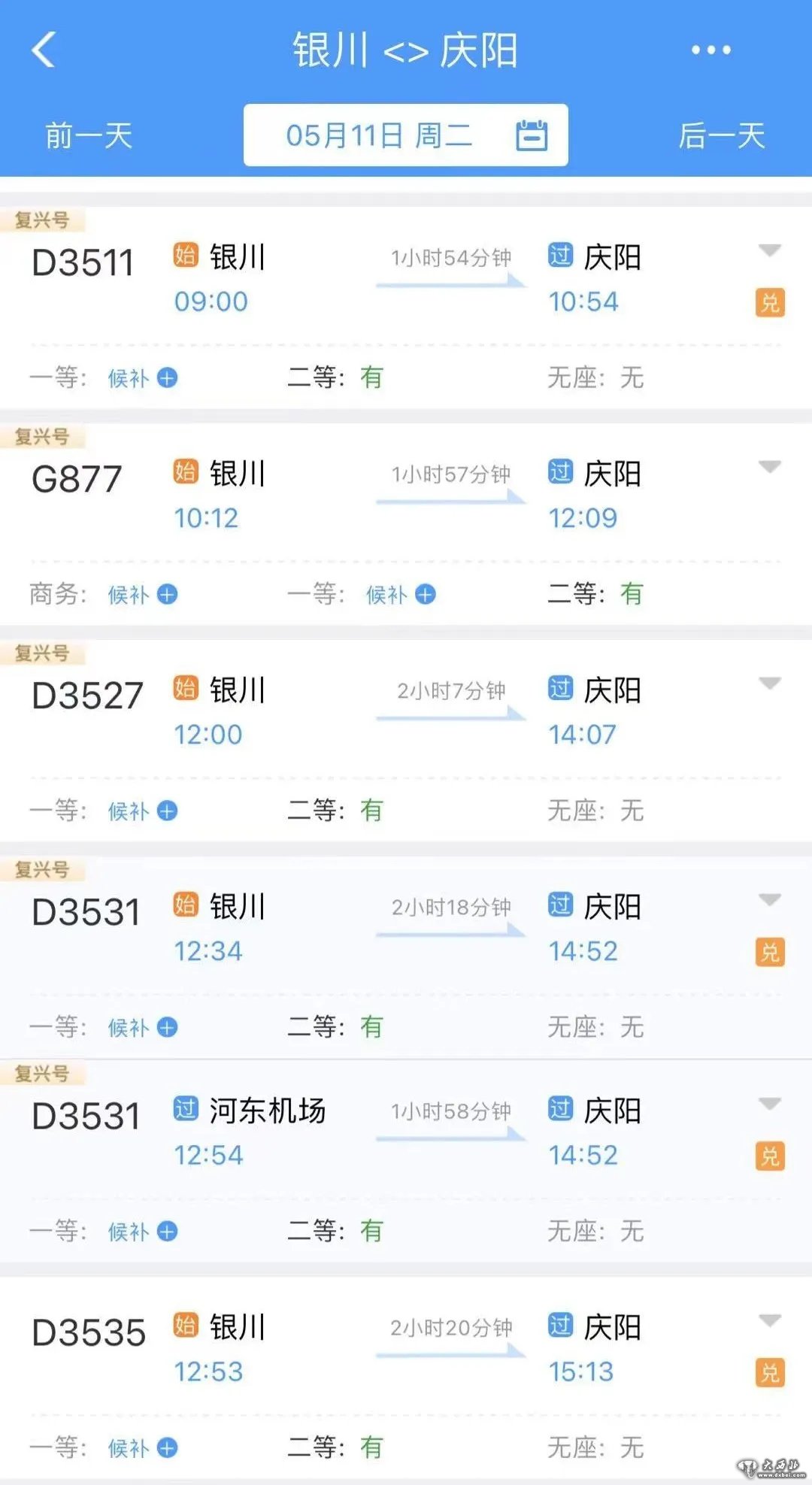Expand details arrow for train G877
Screen dimensions: 812x1485
(x=770, y=467)
